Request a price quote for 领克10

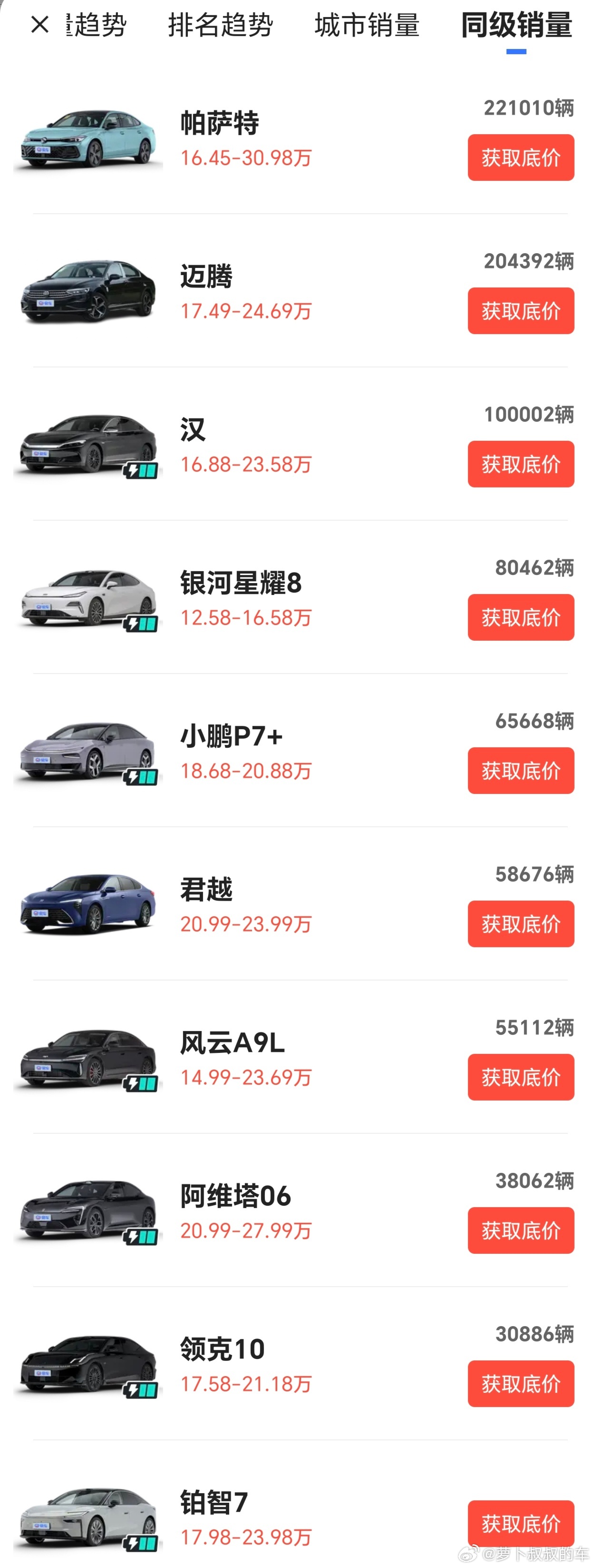click(520, 1384)
